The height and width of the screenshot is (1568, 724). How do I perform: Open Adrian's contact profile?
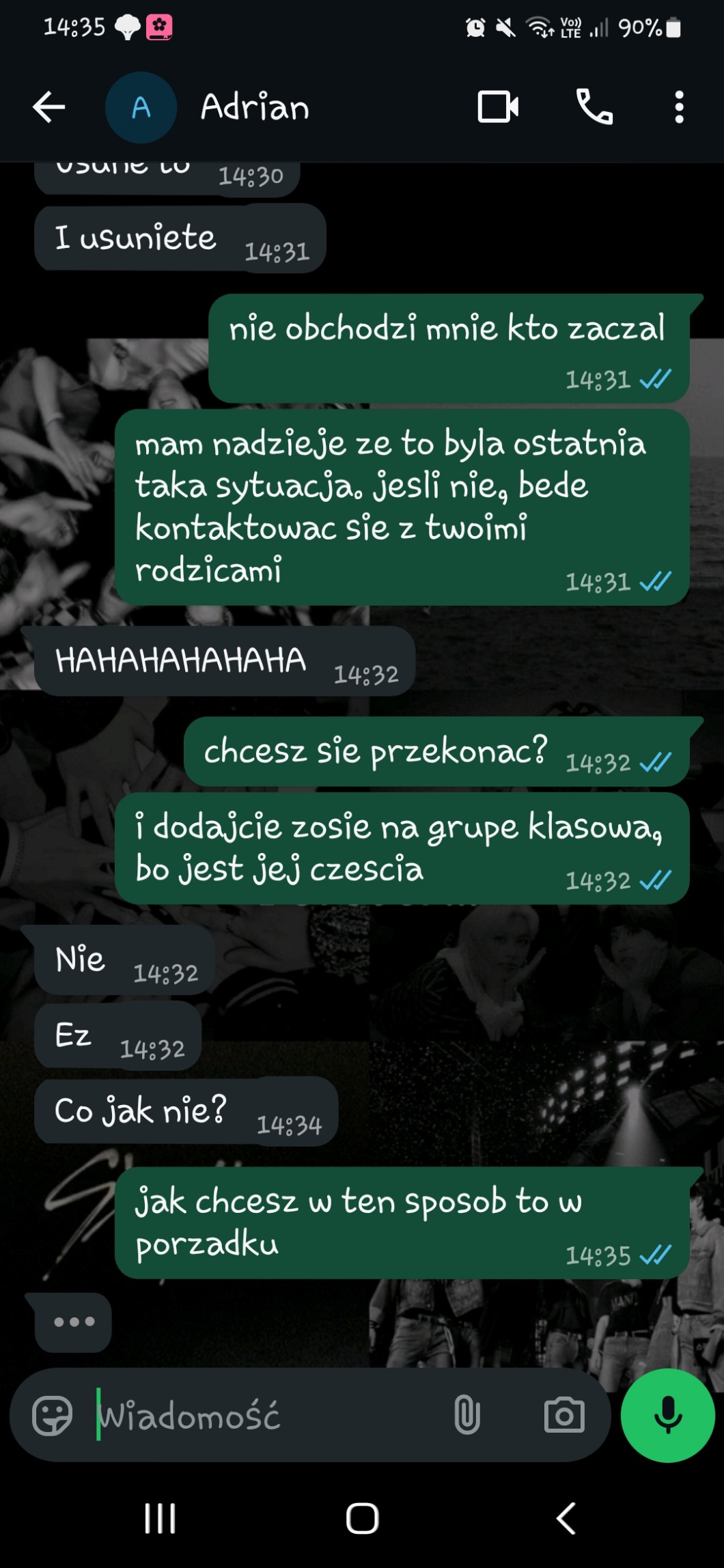click(x=254, y=107)
